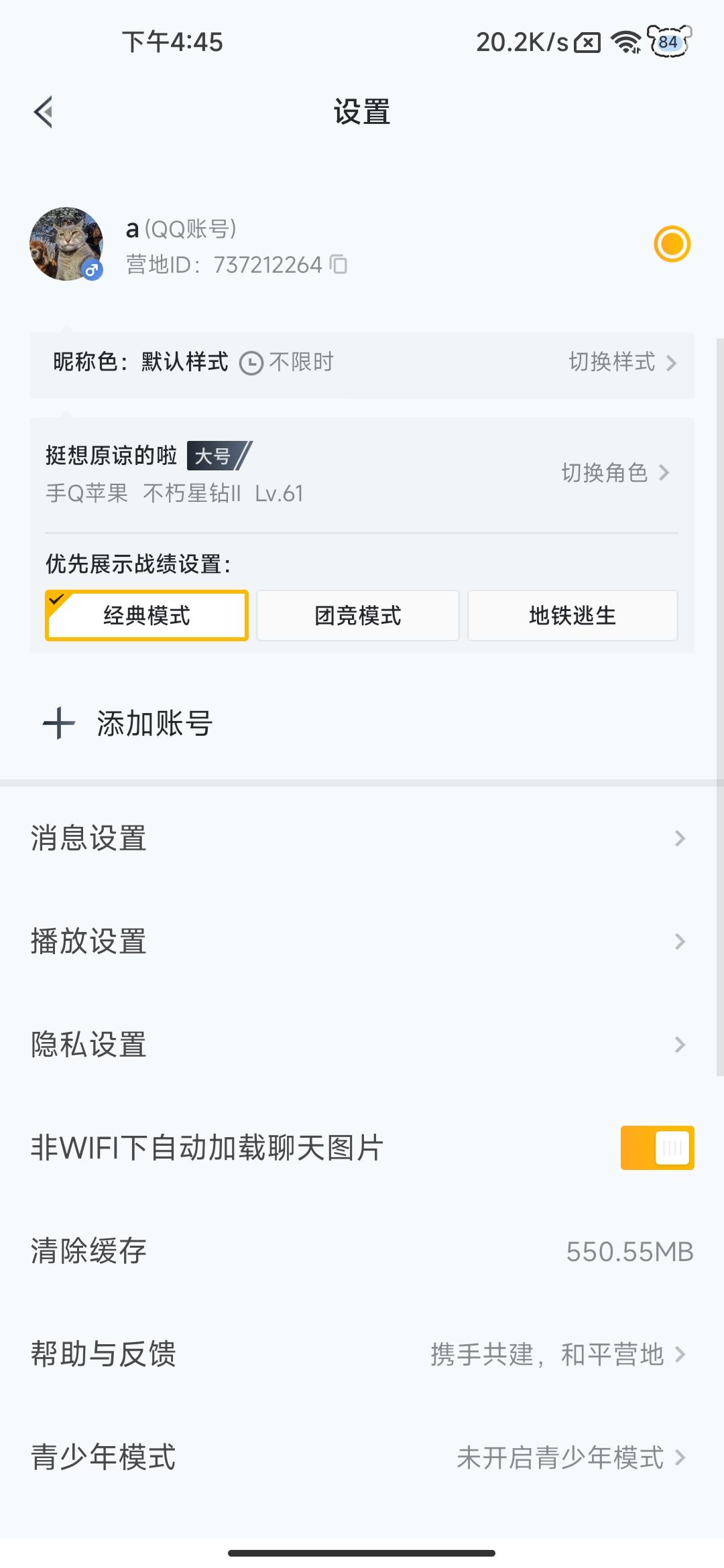Switch to 地铁逃生 display
Image resolution: width=724 pixels, height=1568 pixels.
pyautogui.click(x=573, y=615)
